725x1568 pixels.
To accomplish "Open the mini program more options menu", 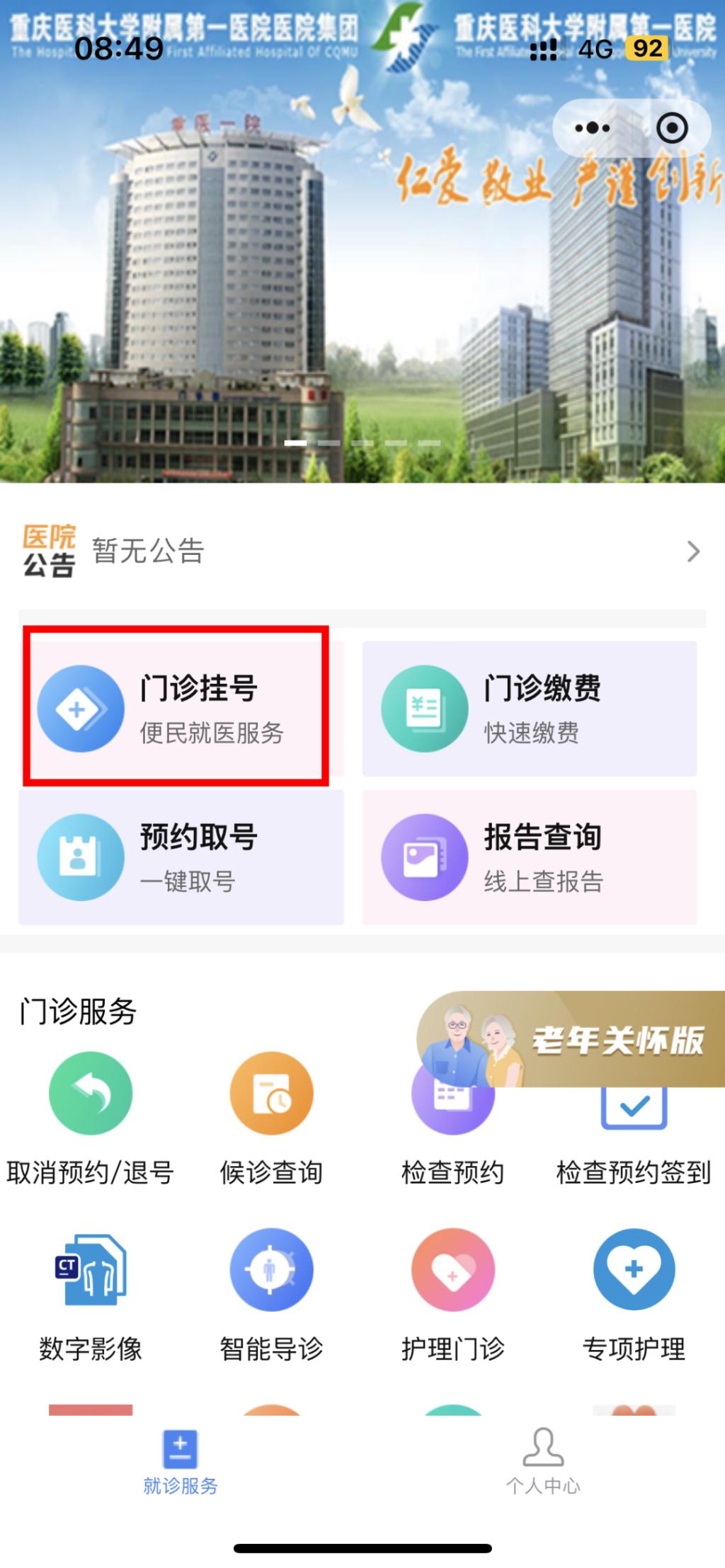I will coord(592,128).
